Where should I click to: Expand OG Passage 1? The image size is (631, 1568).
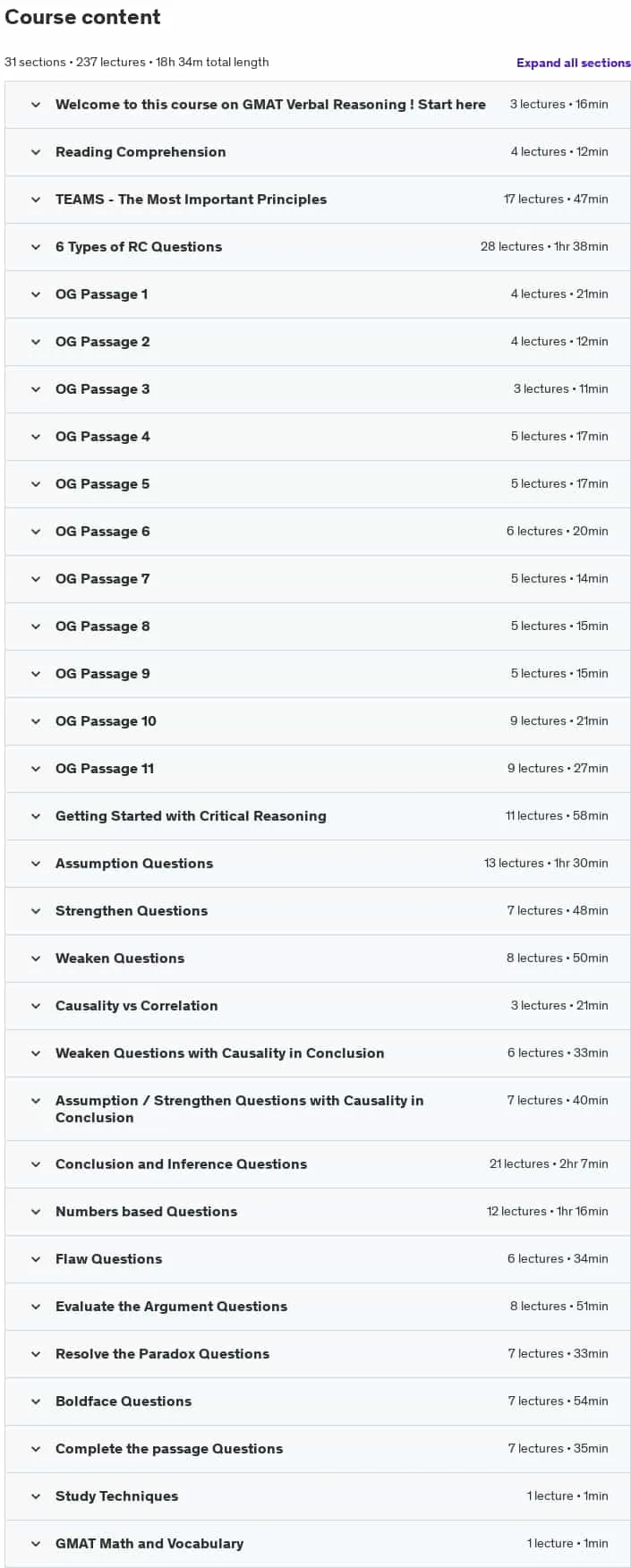coord(317,294)
